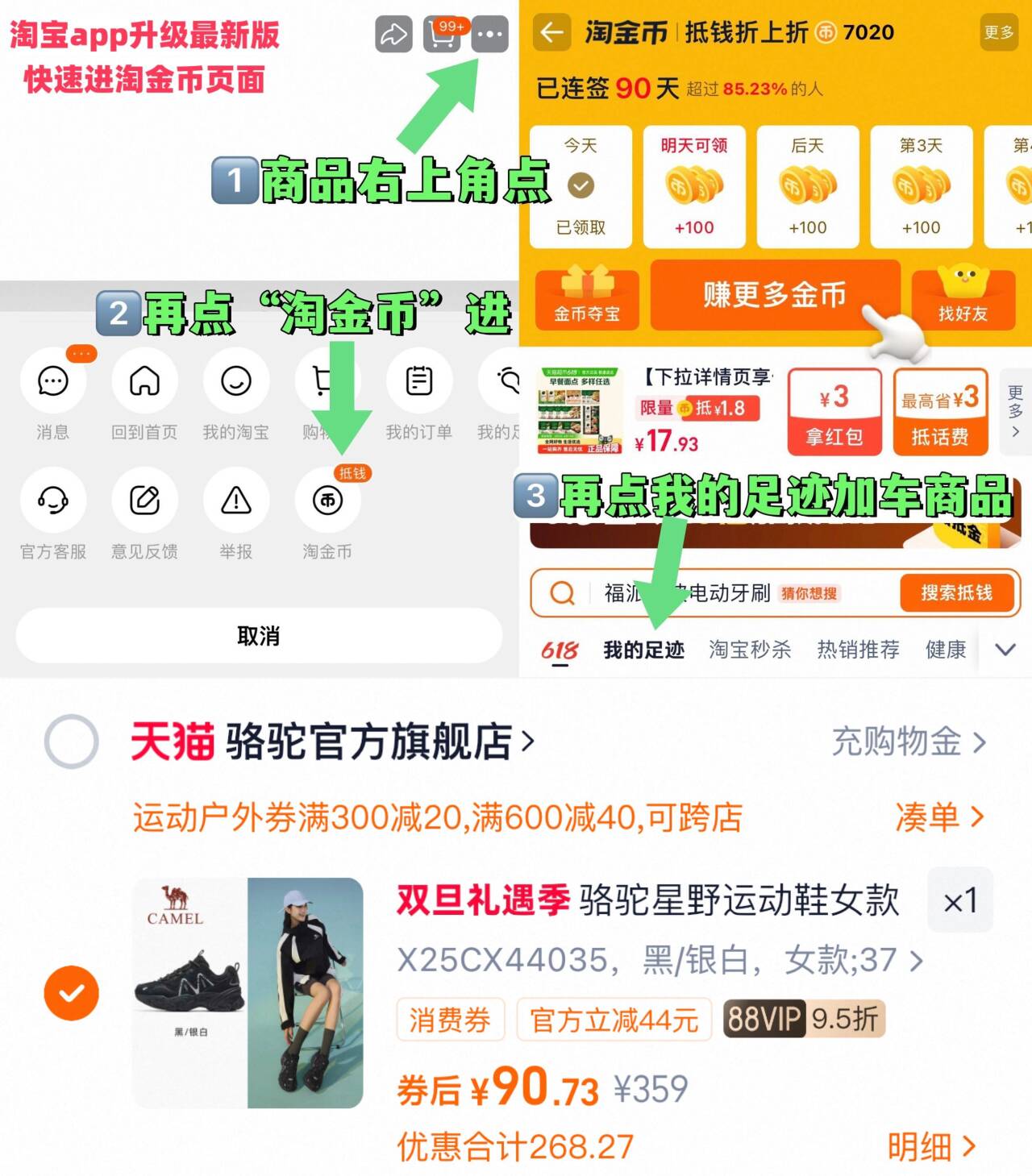Uncheck the CAMEL sneakers cart item
Screen dimensions: 1032x1176
[71, 993]
